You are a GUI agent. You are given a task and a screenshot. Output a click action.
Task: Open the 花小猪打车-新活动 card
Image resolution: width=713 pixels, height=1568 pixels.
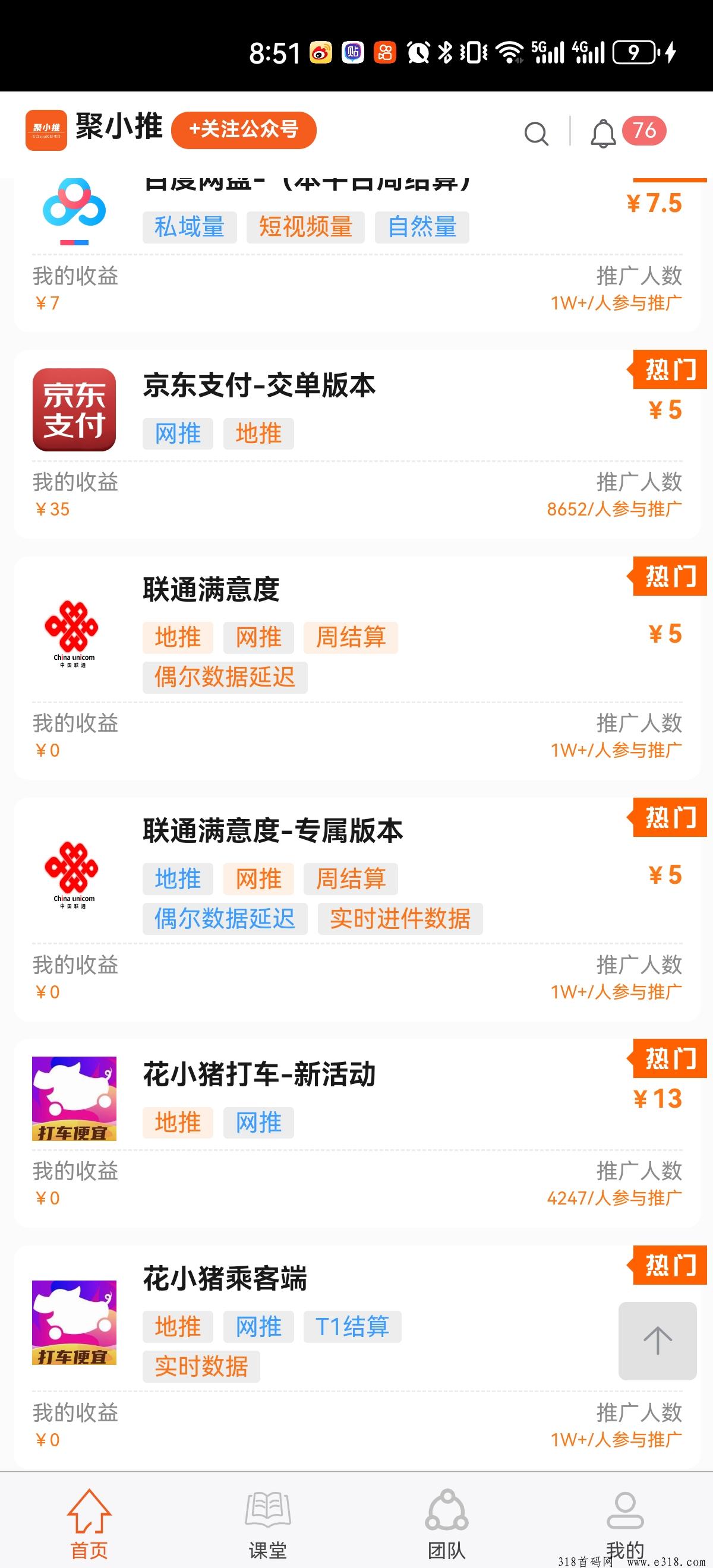[x=357, y=1133]
